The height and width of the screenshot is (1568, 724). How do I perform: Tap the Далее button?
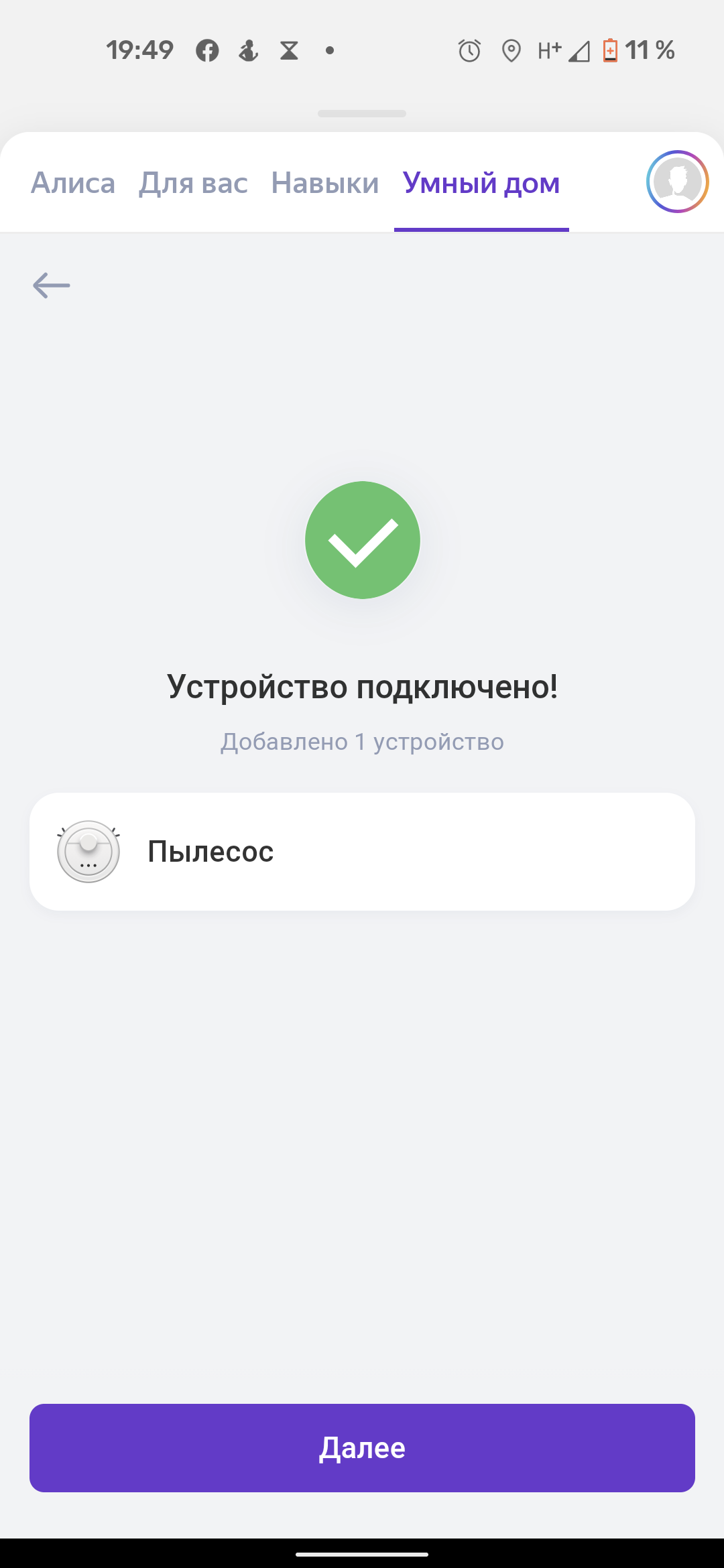362,1448
